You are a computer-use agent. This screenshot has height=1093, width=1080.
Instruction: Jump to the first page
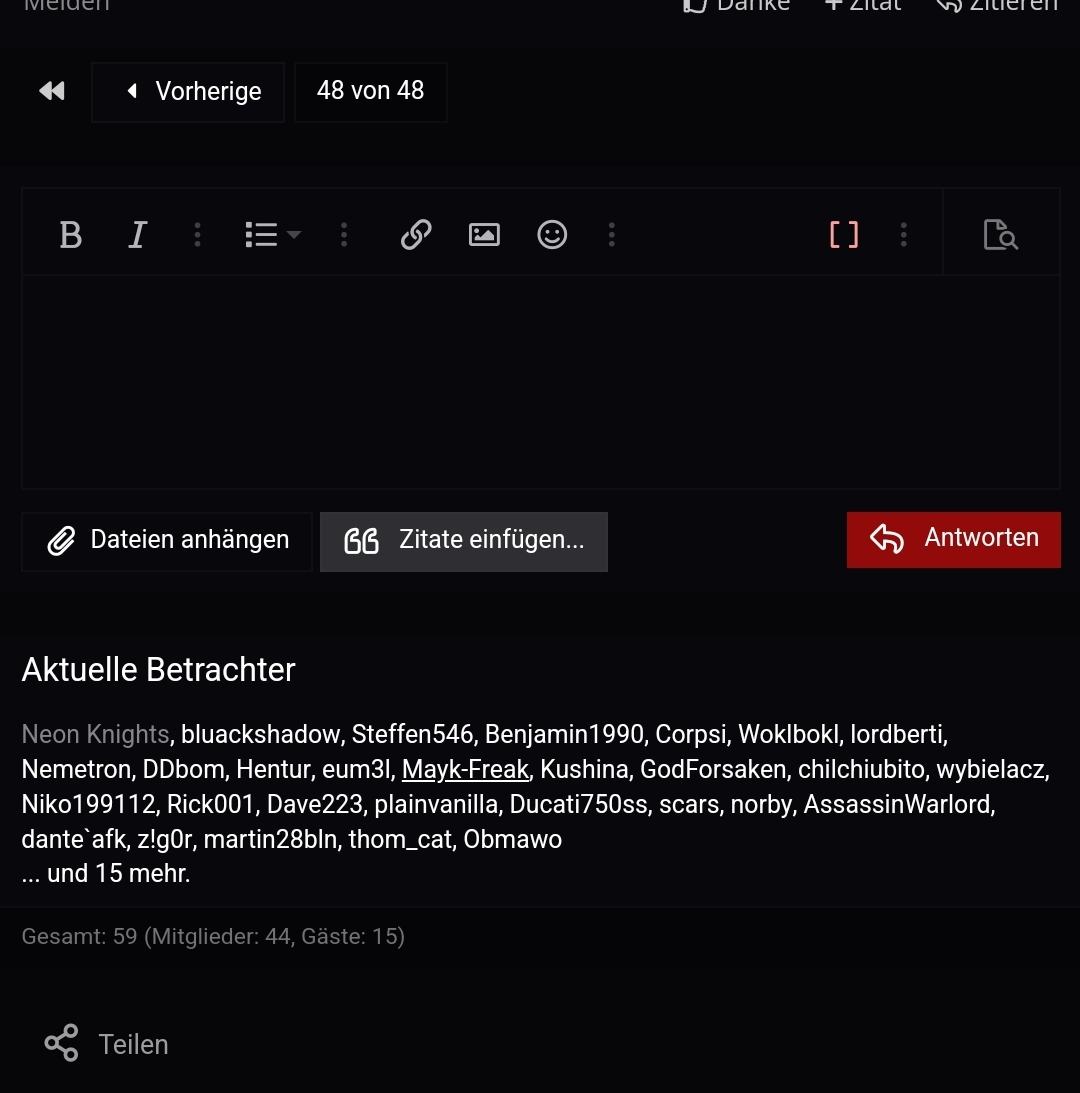[52, 91]
